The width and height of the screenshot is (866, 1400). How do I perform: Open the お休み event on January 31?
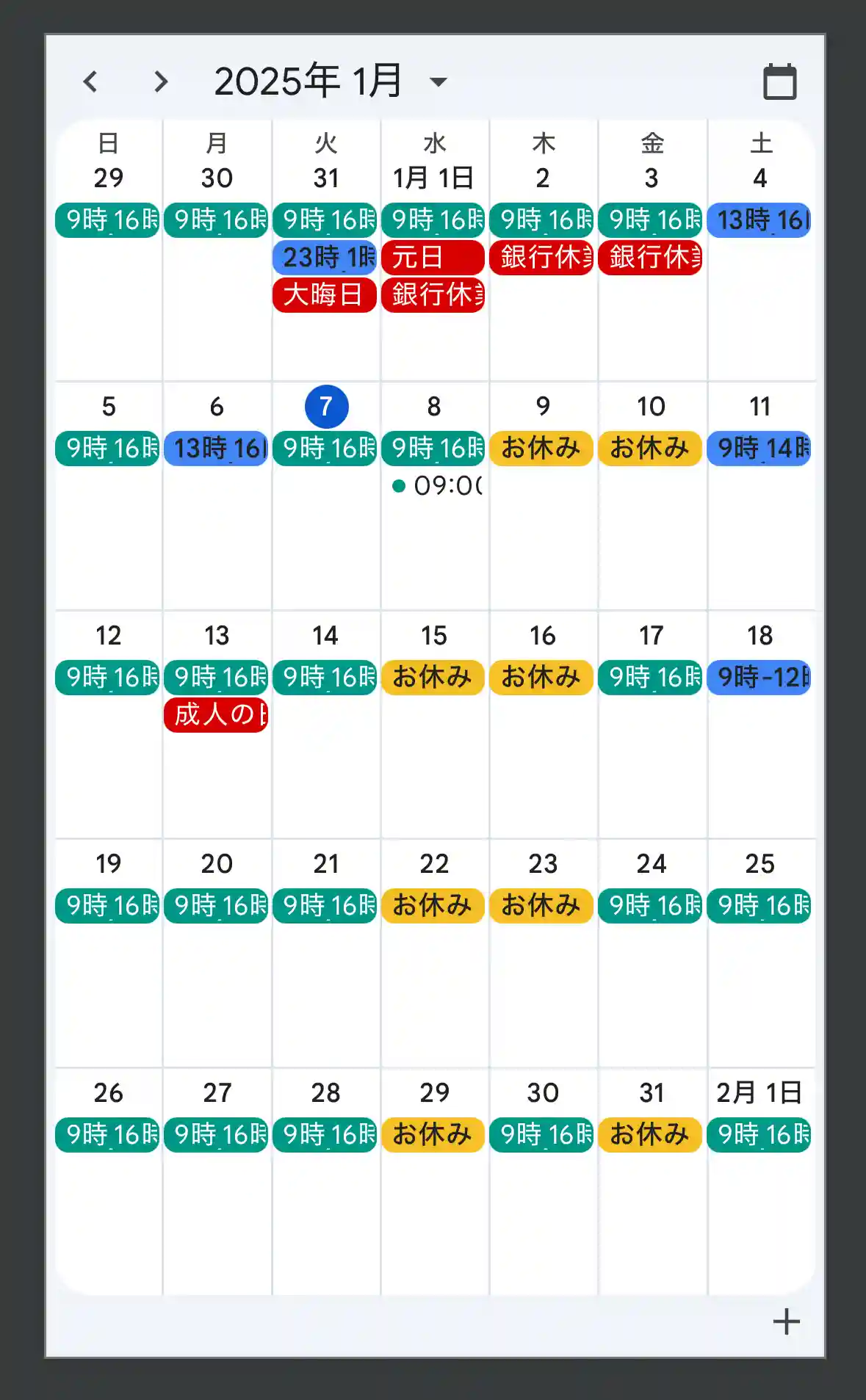[650, 1134]
